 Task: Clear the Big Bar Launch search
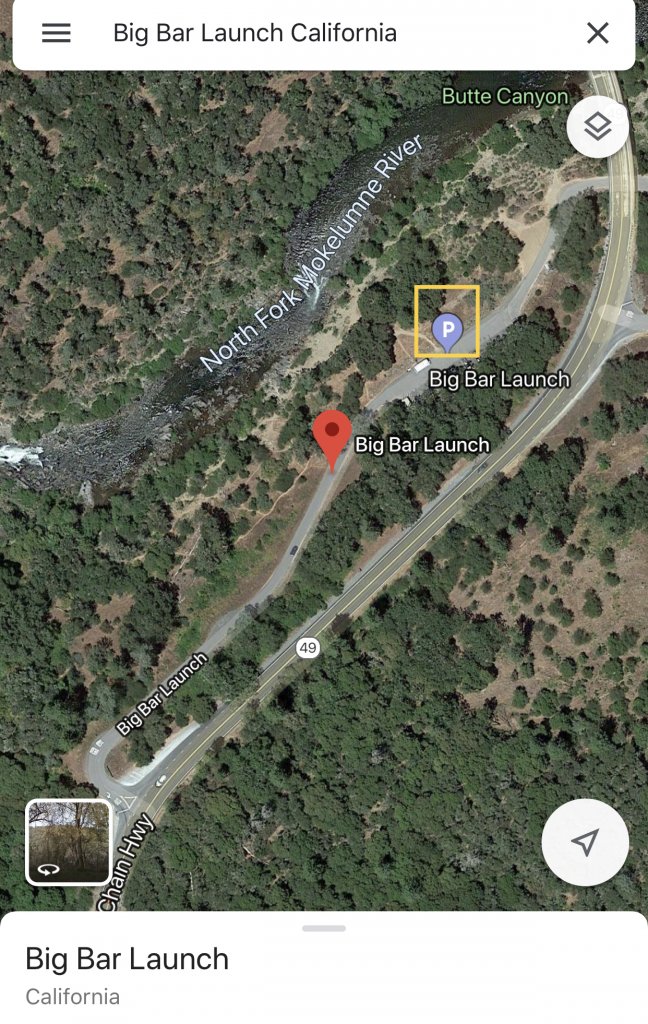(x=597, y=33)
